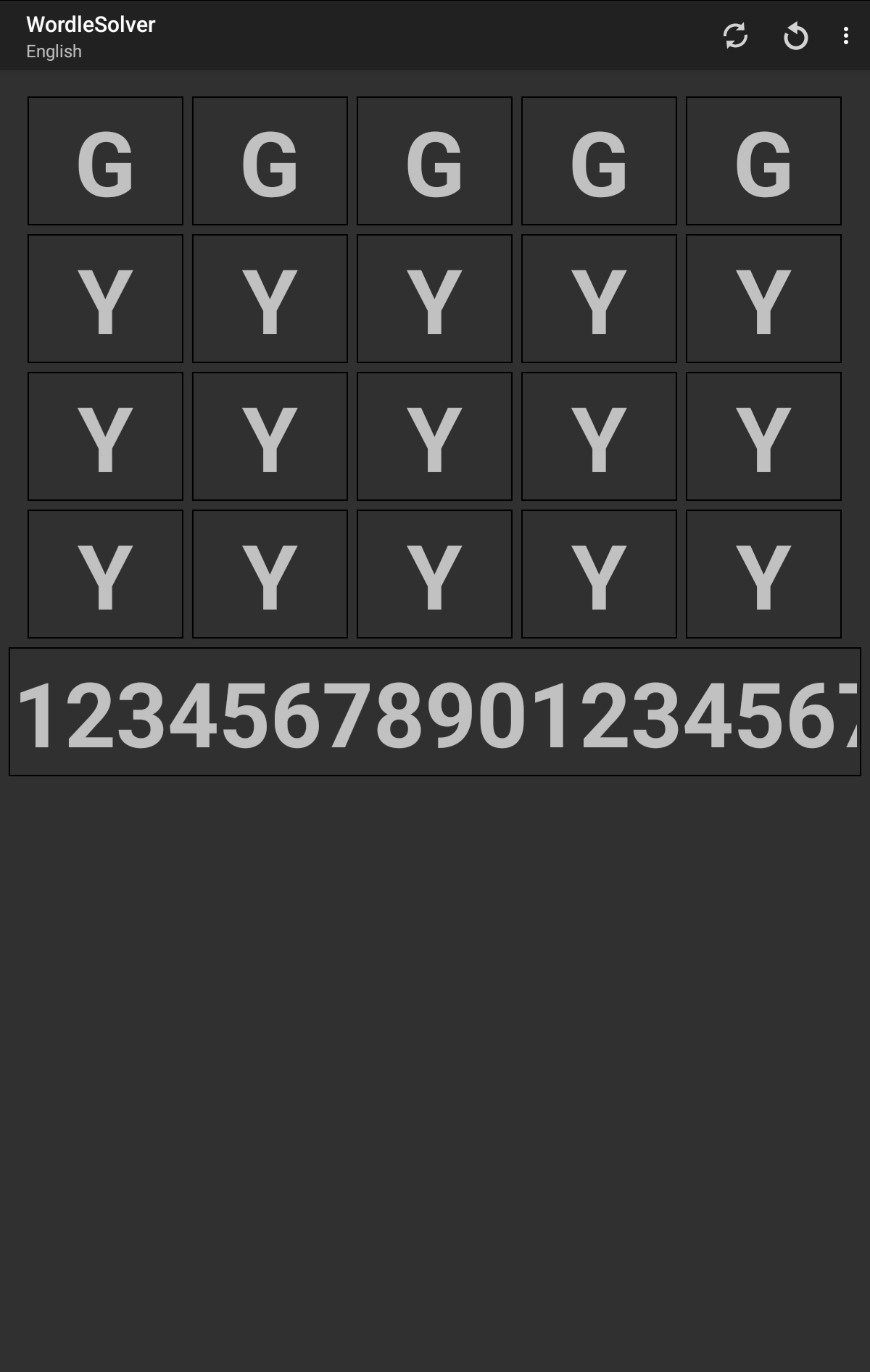Toggle the last Y tile in the third row
The height and width of the screenshot is (1372, 870).
(763, 435)
